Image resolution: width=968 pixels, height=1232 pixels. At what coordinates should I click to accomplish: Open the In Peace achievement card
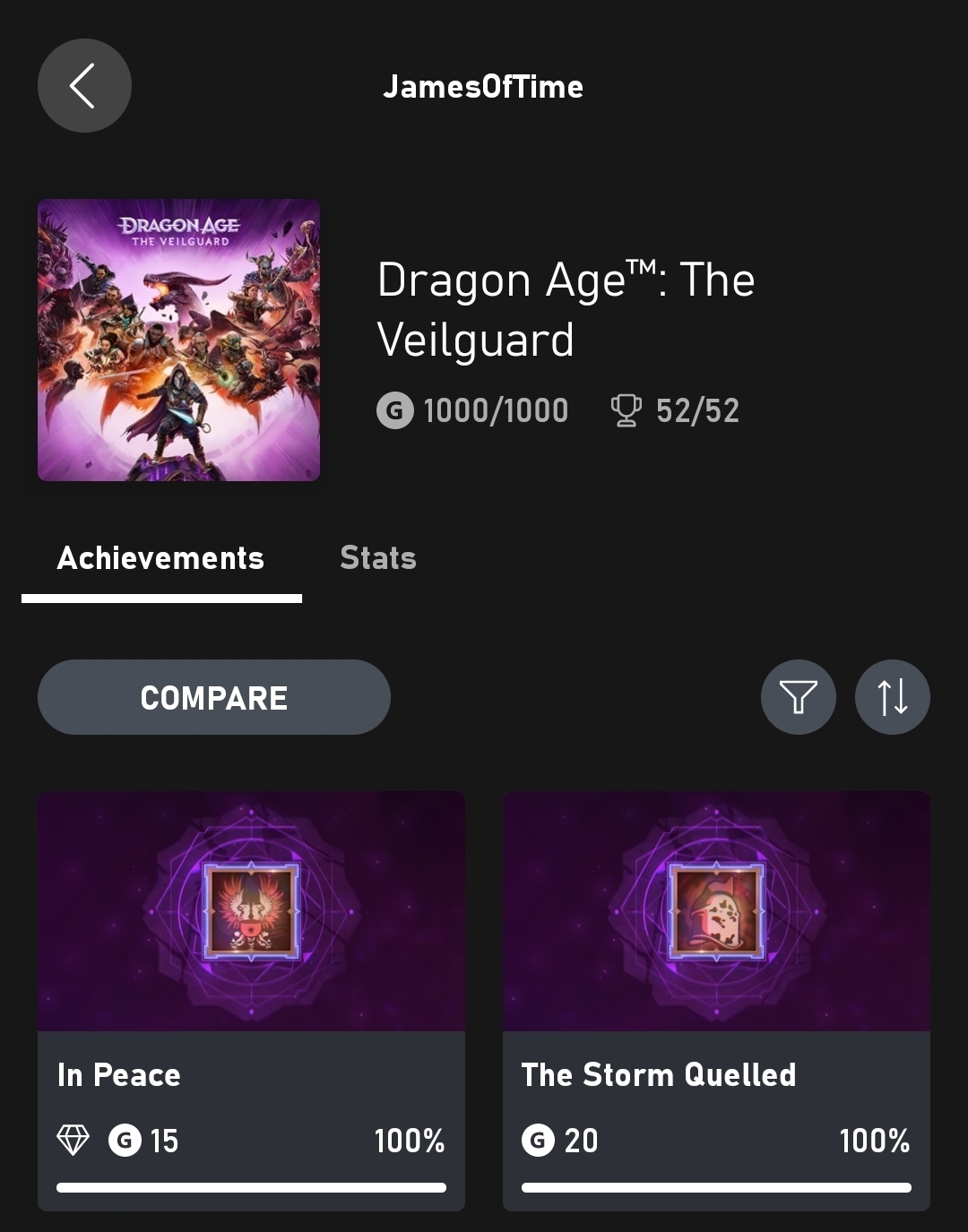coord(251,1000)
